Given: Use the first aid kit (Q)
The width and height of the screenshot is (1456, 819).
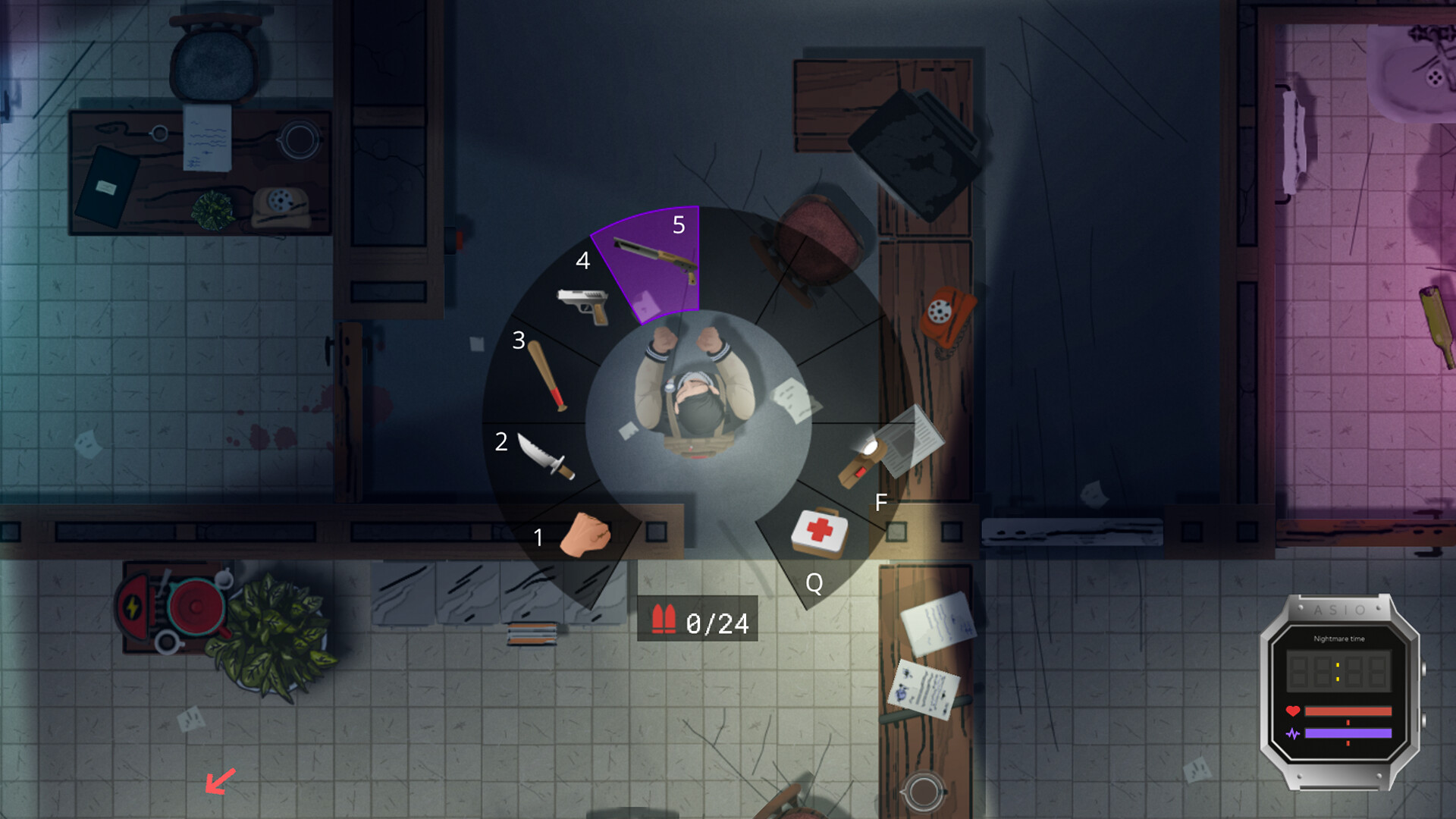Looking at the screenshot, I should pos(819,531).
